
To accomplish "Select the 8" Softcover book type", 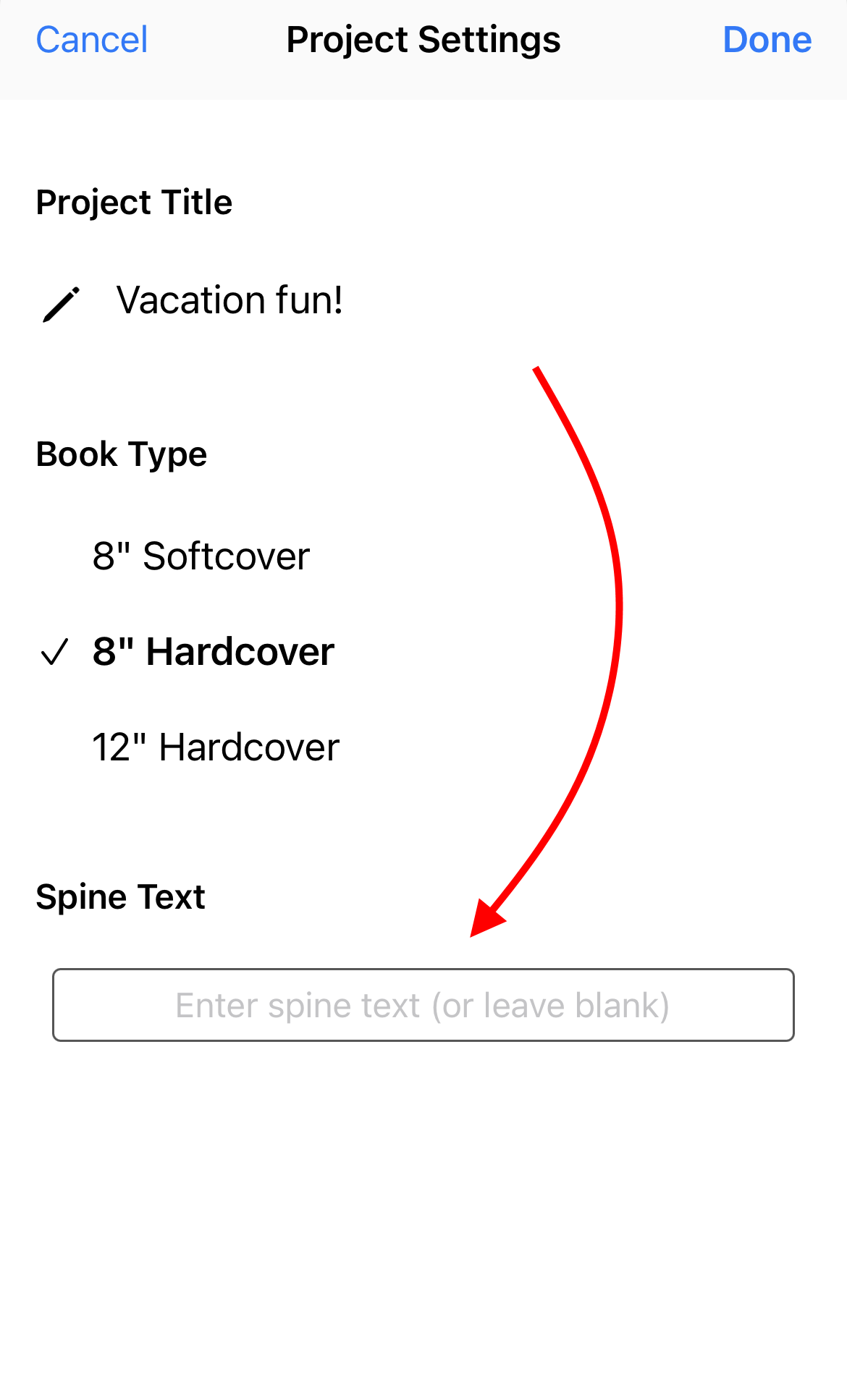I will click(x=201, y=556).
